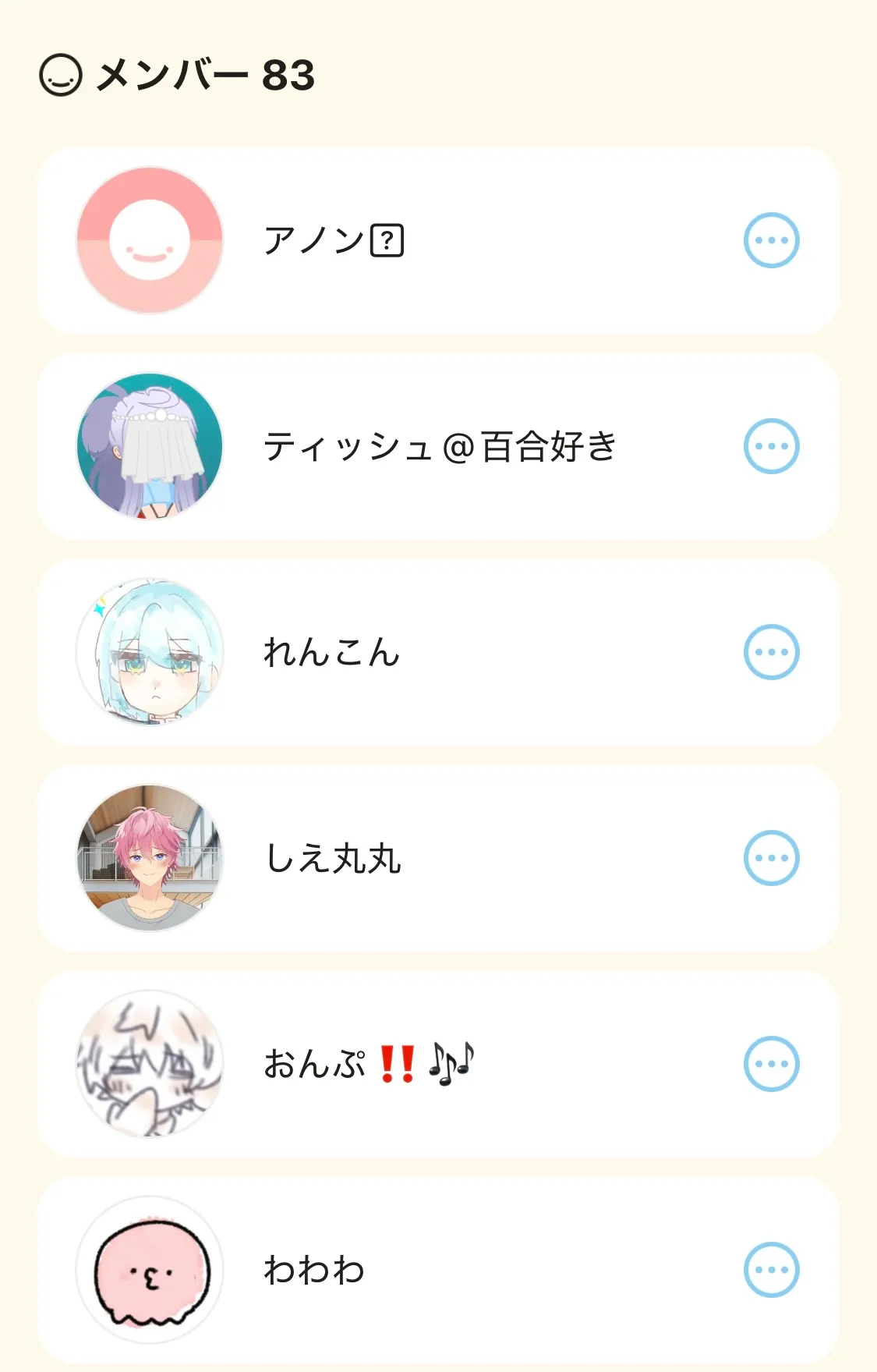Open the more options for アノン
Screen dimensions: 877x1372
(771, 240)
